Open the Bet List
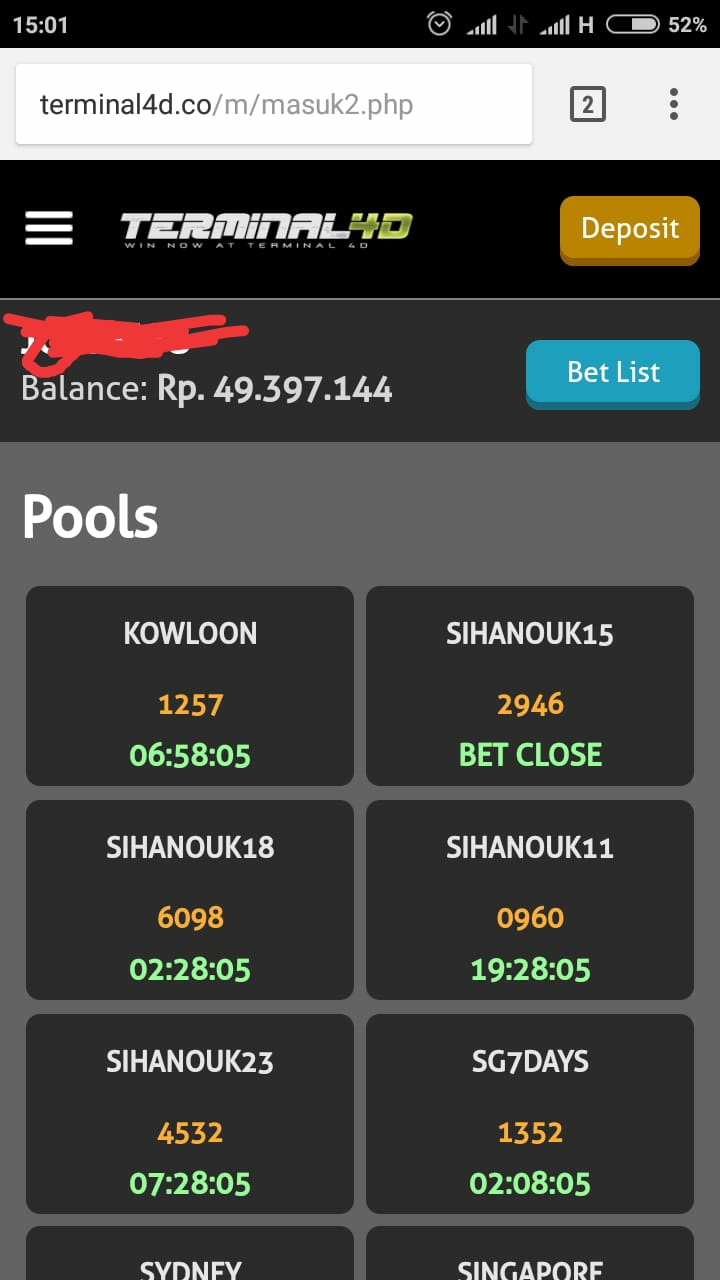720x1280 pixels. point(613,373)
